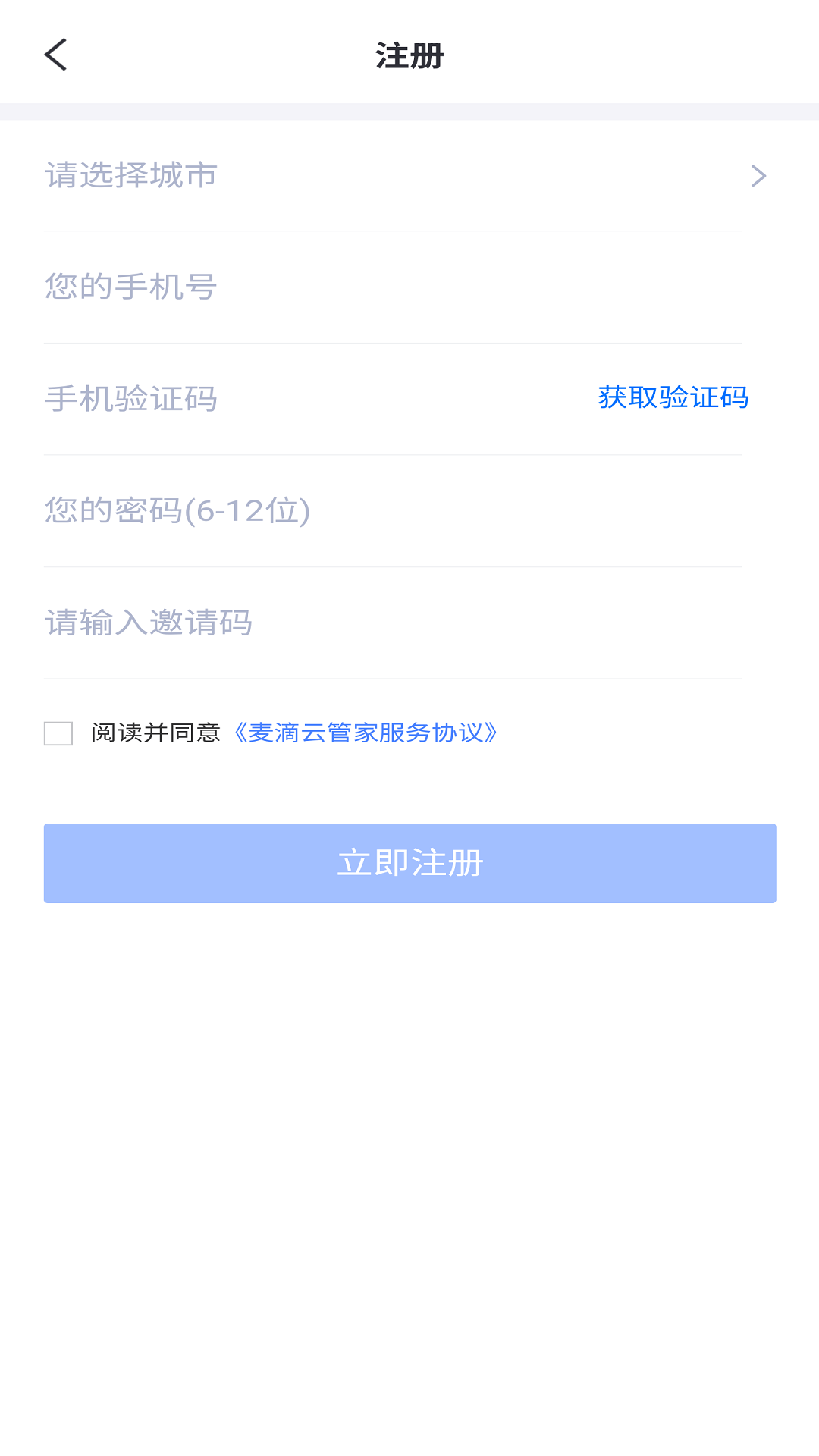This screenshot has width=819, height=1456.
Task: Tap the phone number entry row
Action: click(303, 287)
